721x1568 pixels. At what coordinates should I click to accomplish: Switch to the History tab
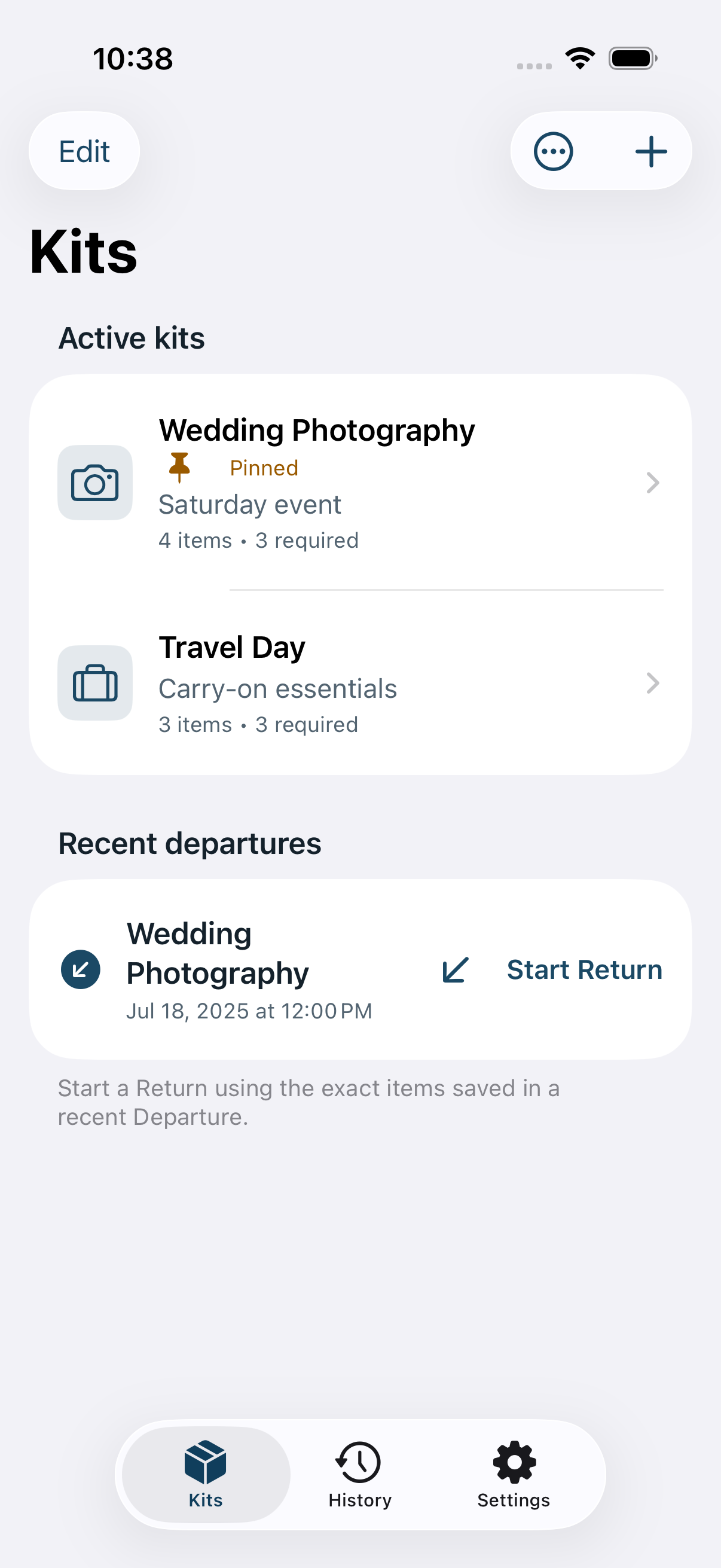pos(359,1474)
